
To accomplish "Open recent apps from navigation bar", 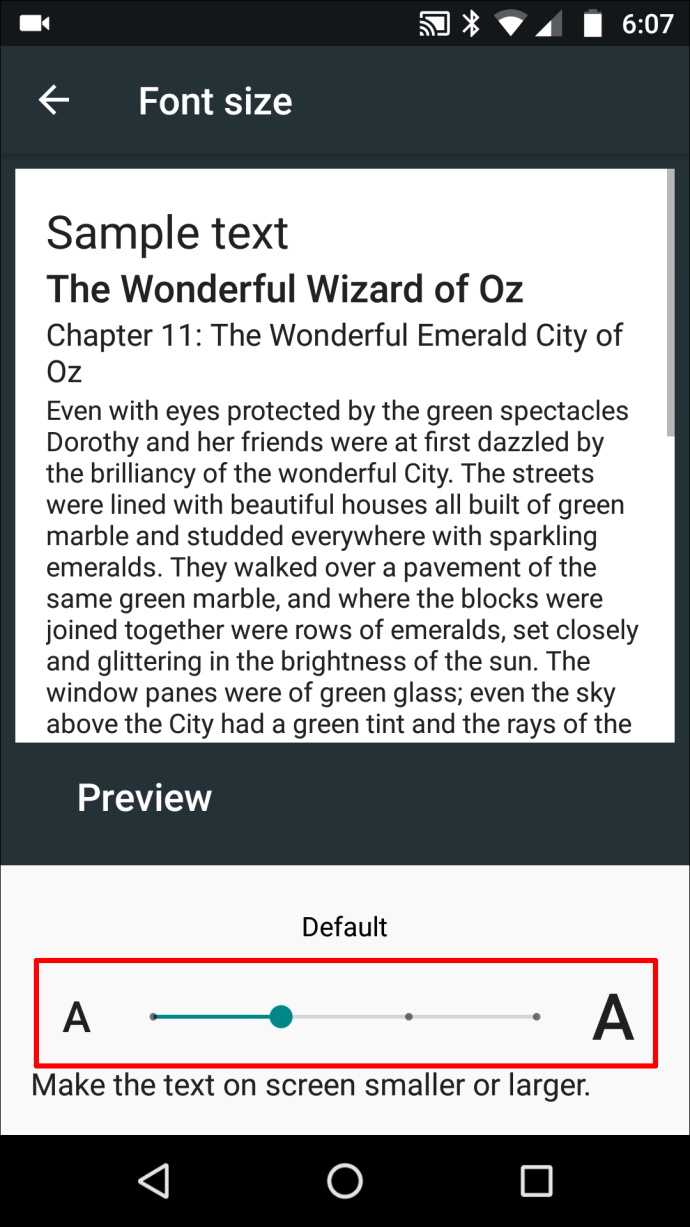I will [537, 1180].
